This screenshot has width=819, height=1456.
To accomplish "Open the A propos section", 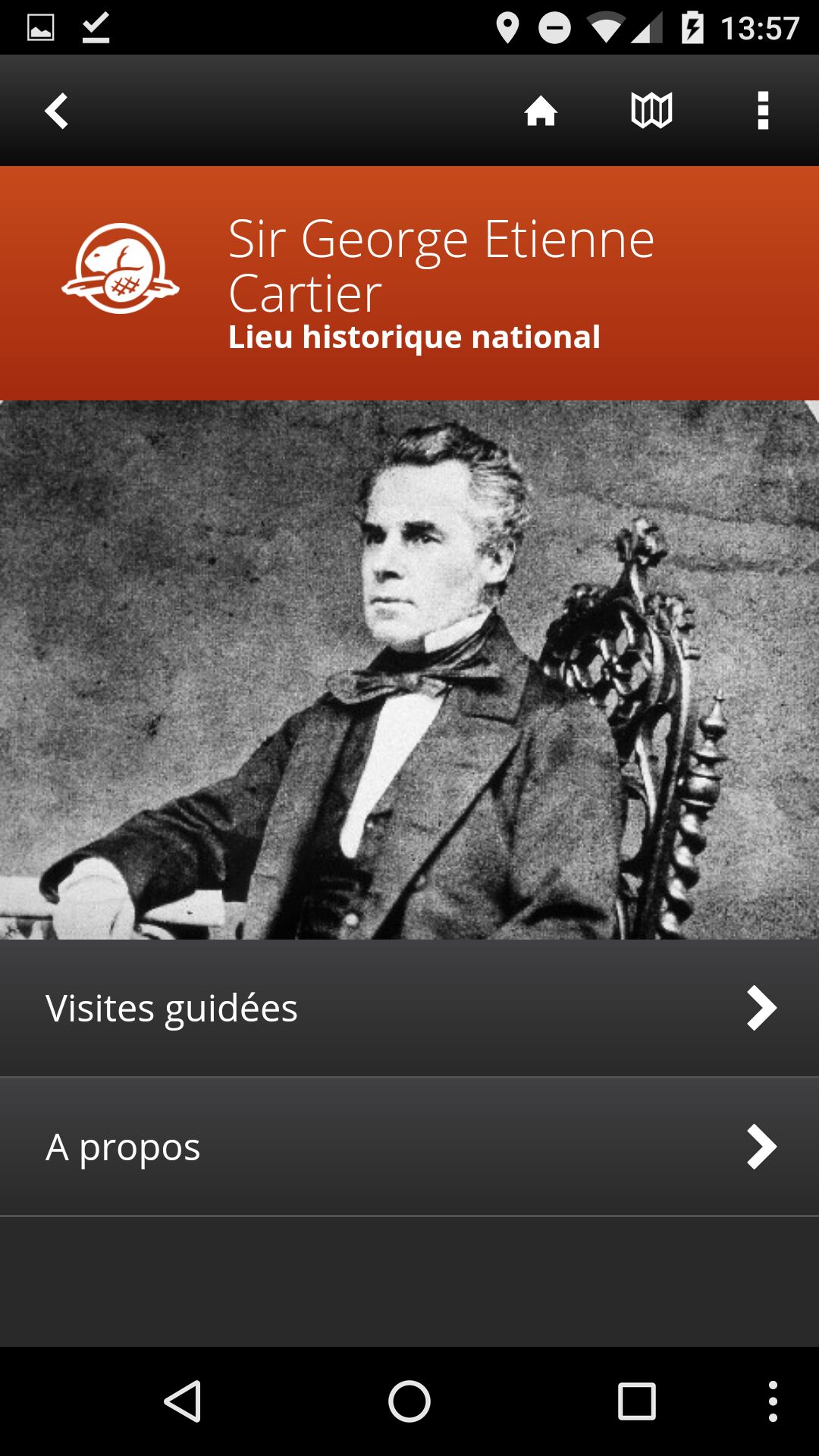I will click(x=409, y=1147).
